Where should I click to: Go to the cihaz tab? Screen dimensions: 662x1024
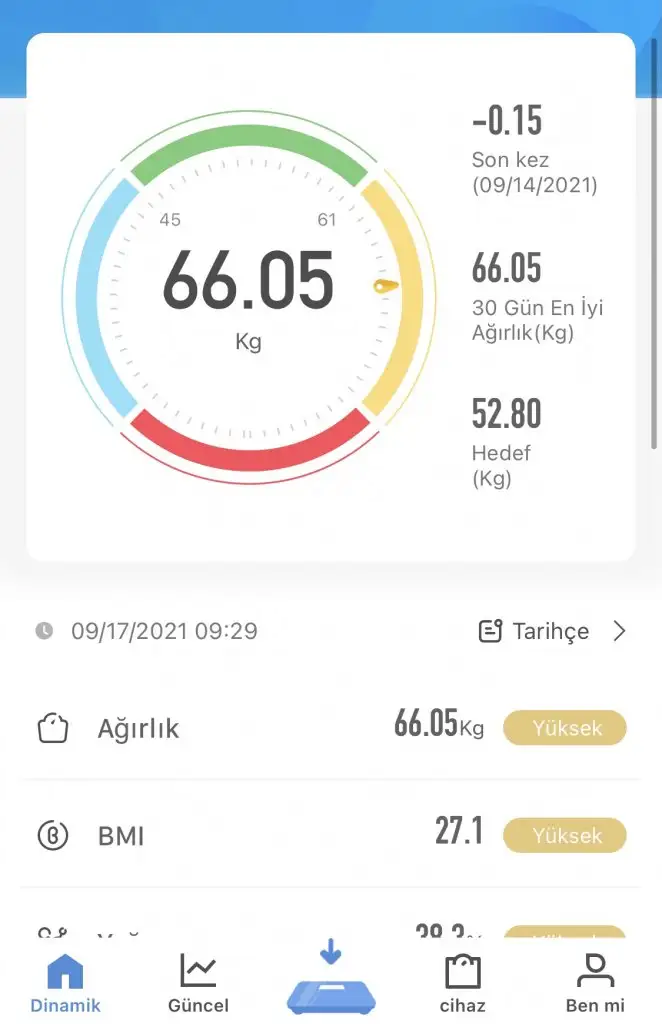462,984
